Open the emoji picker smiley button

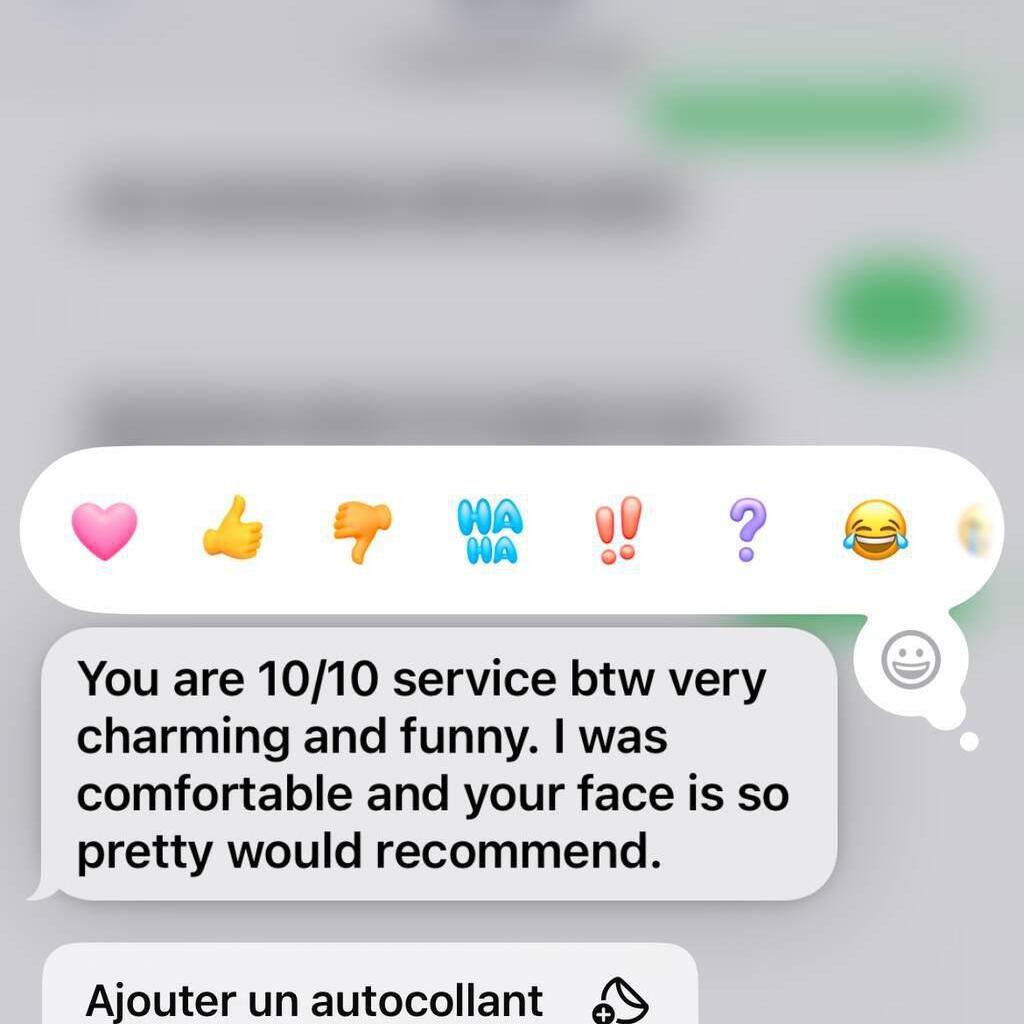point(911,662)
